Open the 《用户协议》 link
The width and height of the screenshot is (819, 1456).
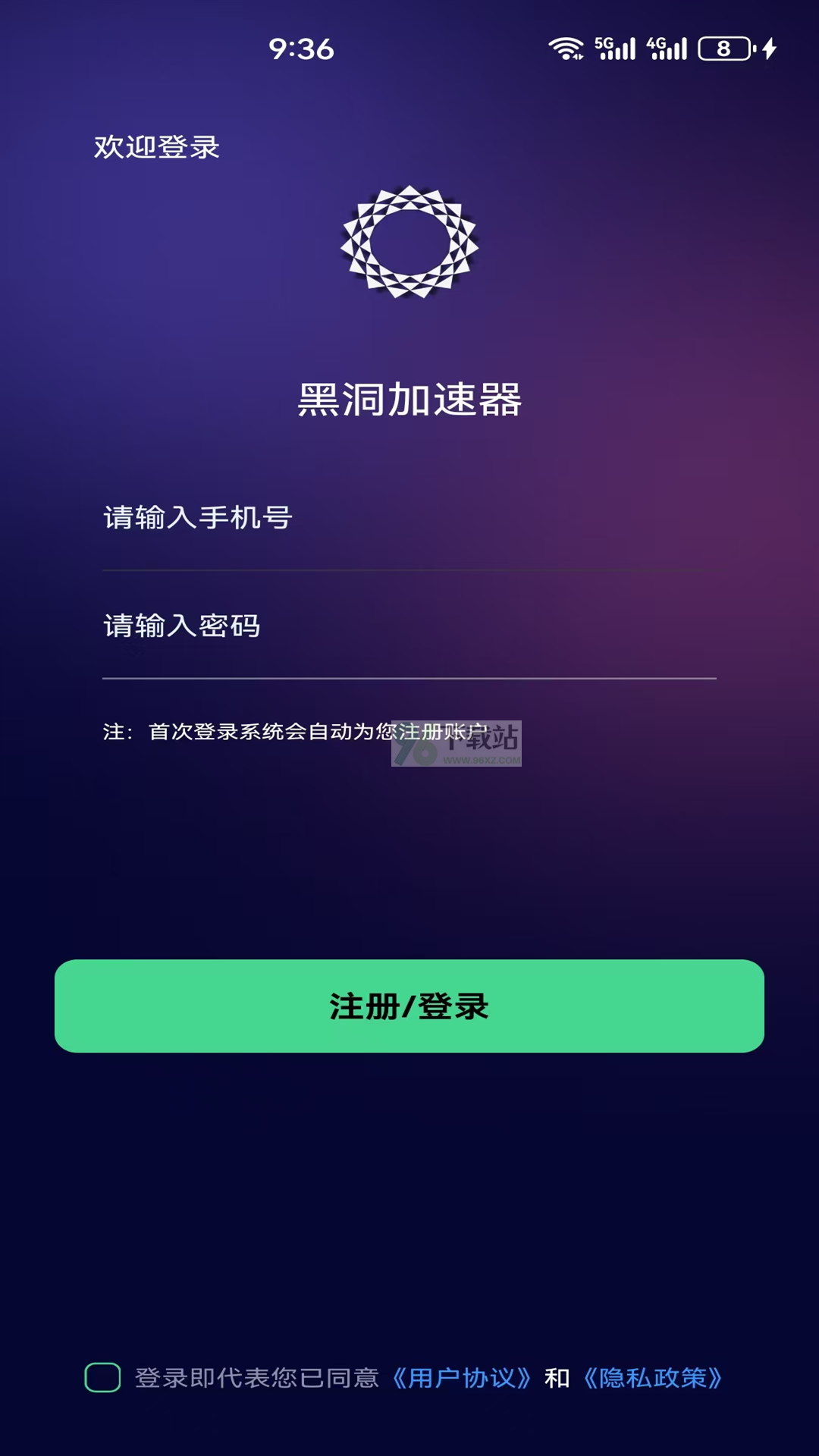(x=461, y=1378)
